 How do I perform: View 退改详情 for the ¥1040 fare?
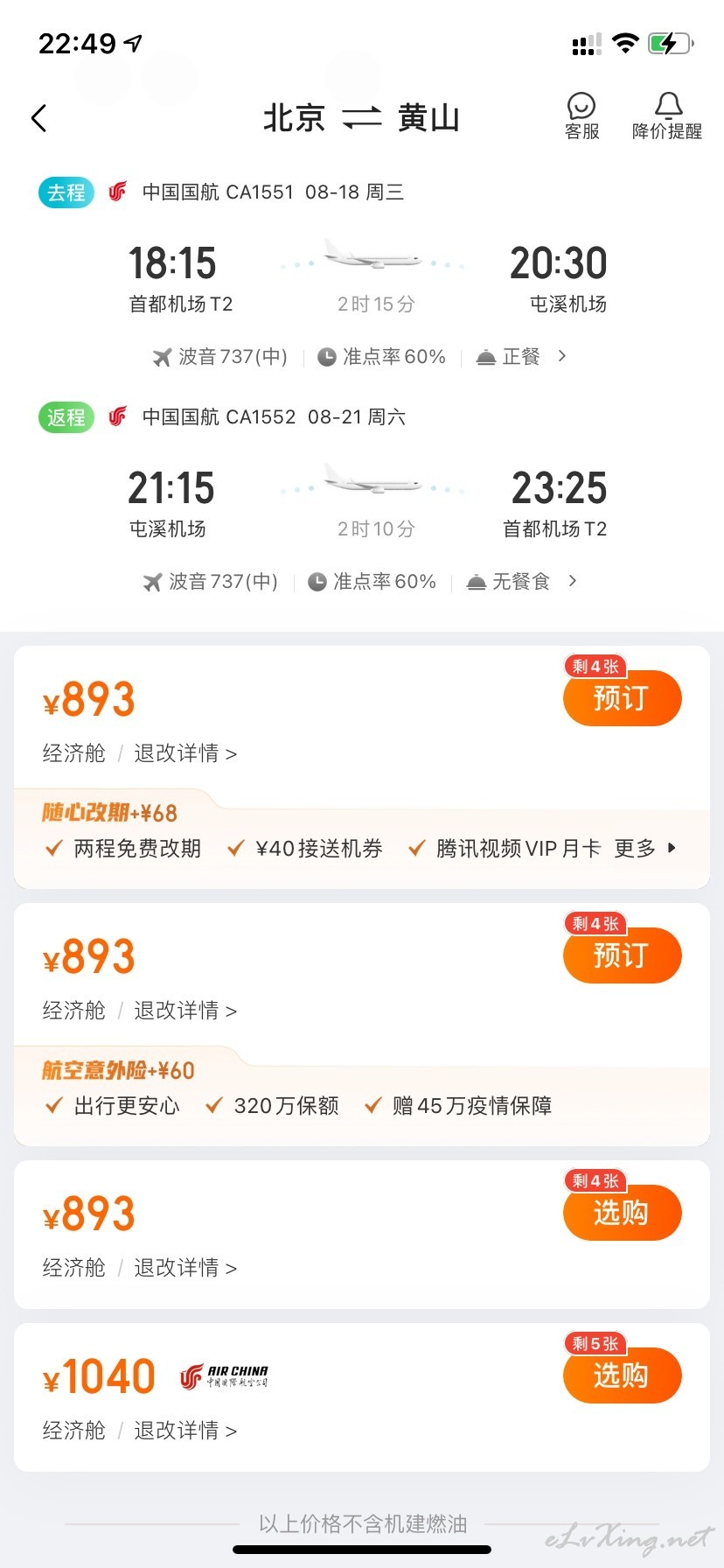[x=185, y=1431]
